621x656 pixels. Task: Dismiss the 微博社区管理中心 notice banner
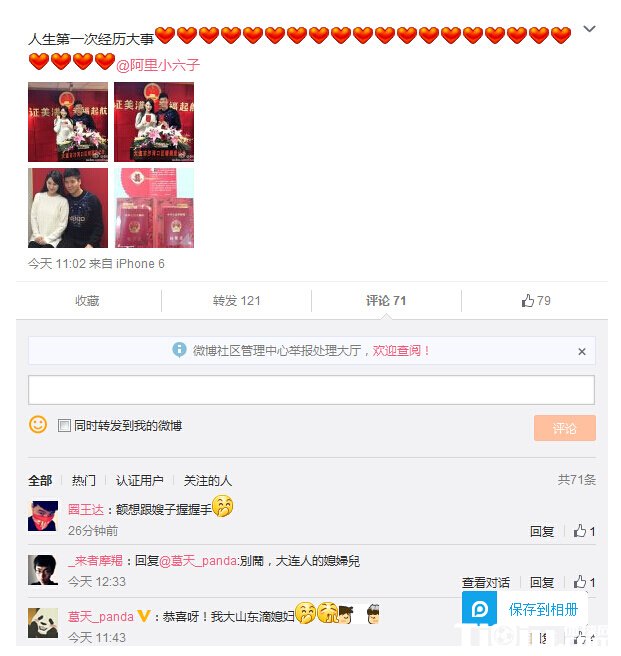pyautogui.click(x=582, y=351)
